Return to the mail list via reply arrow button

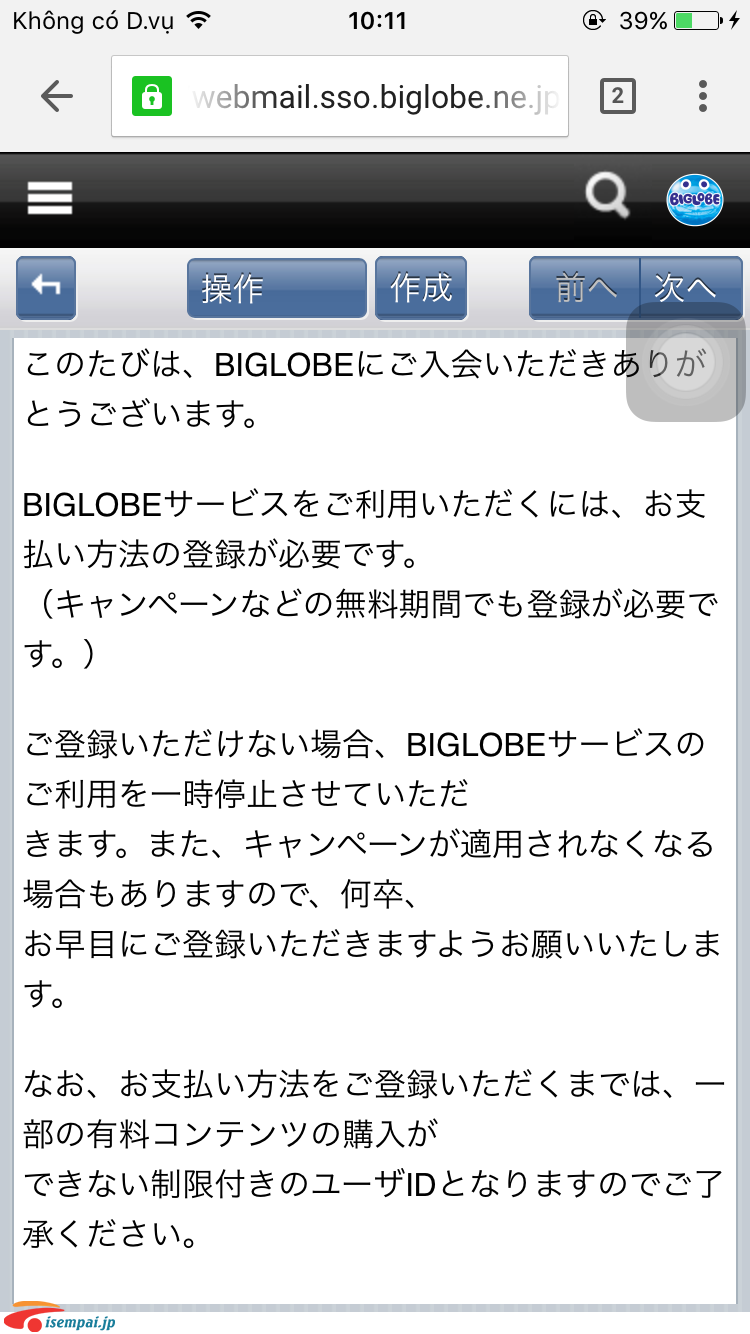(46, 288)
